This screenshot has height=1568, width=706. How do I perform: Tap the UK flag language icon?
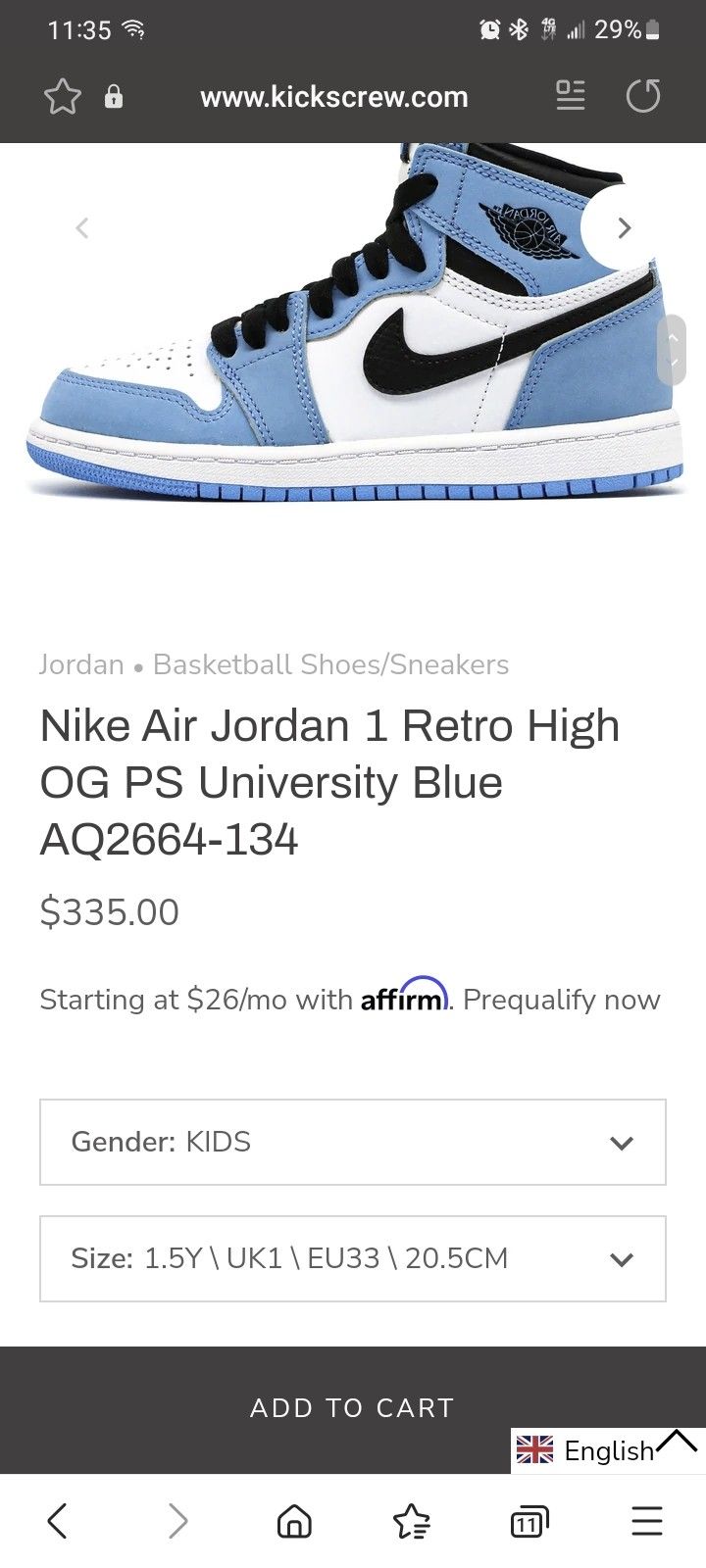pos(536,1449)
